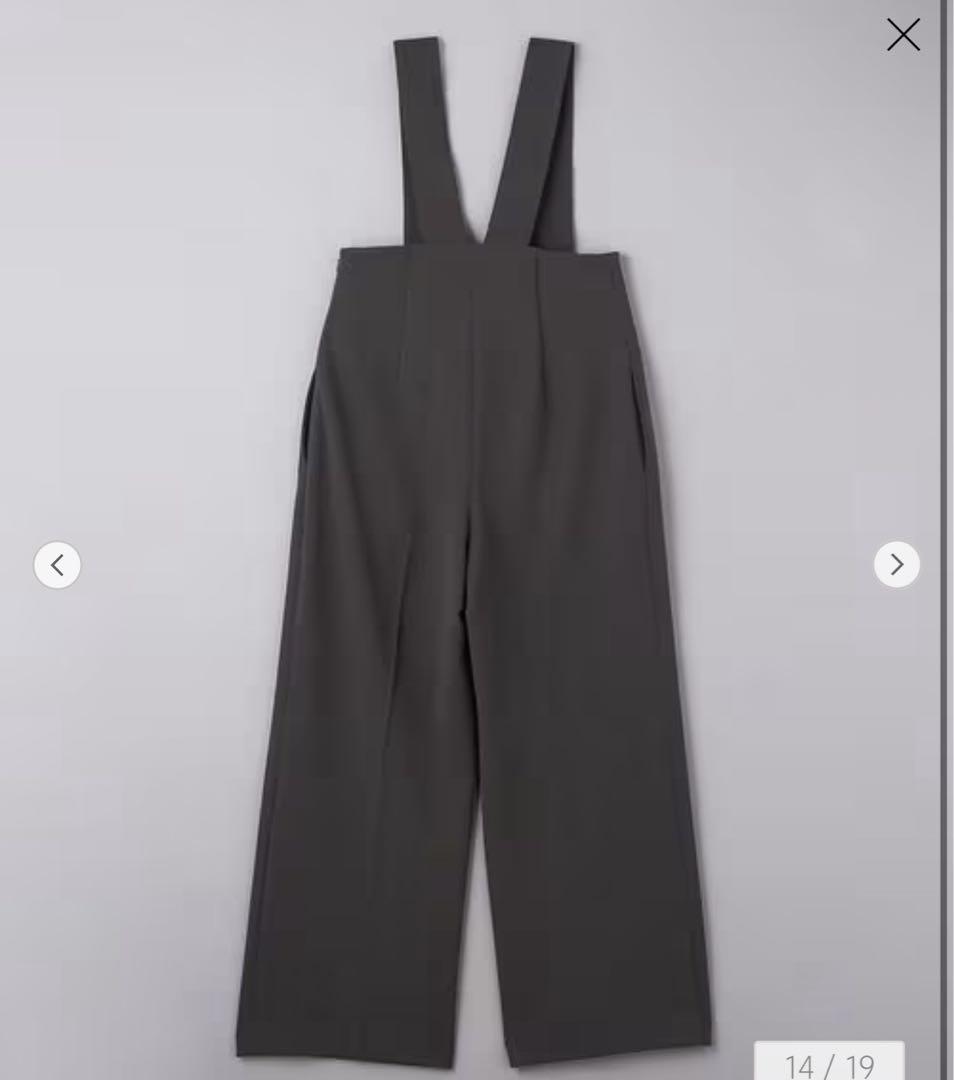Select the previous-image navigation circle
This screenshot has width=954, height=1080.
57,565
